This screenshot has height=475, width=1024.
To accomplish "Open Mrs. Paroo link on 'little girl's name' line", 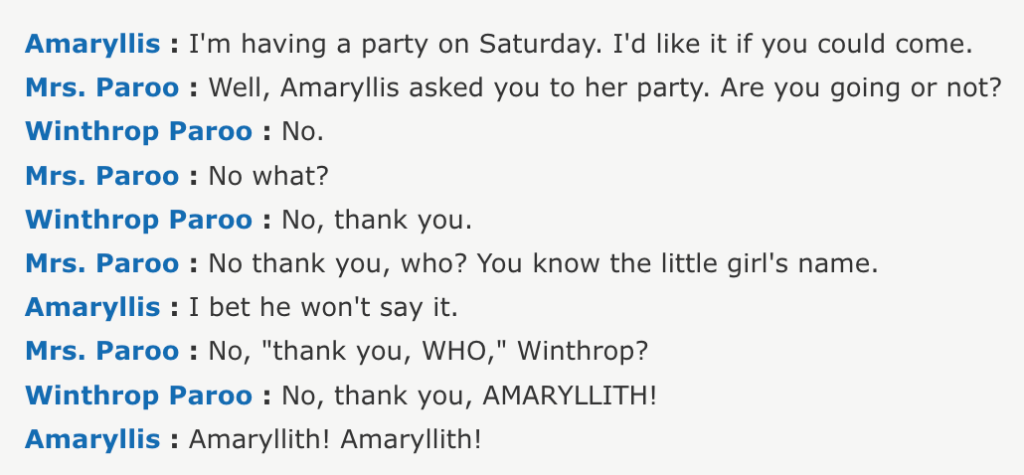I will 102,264.
